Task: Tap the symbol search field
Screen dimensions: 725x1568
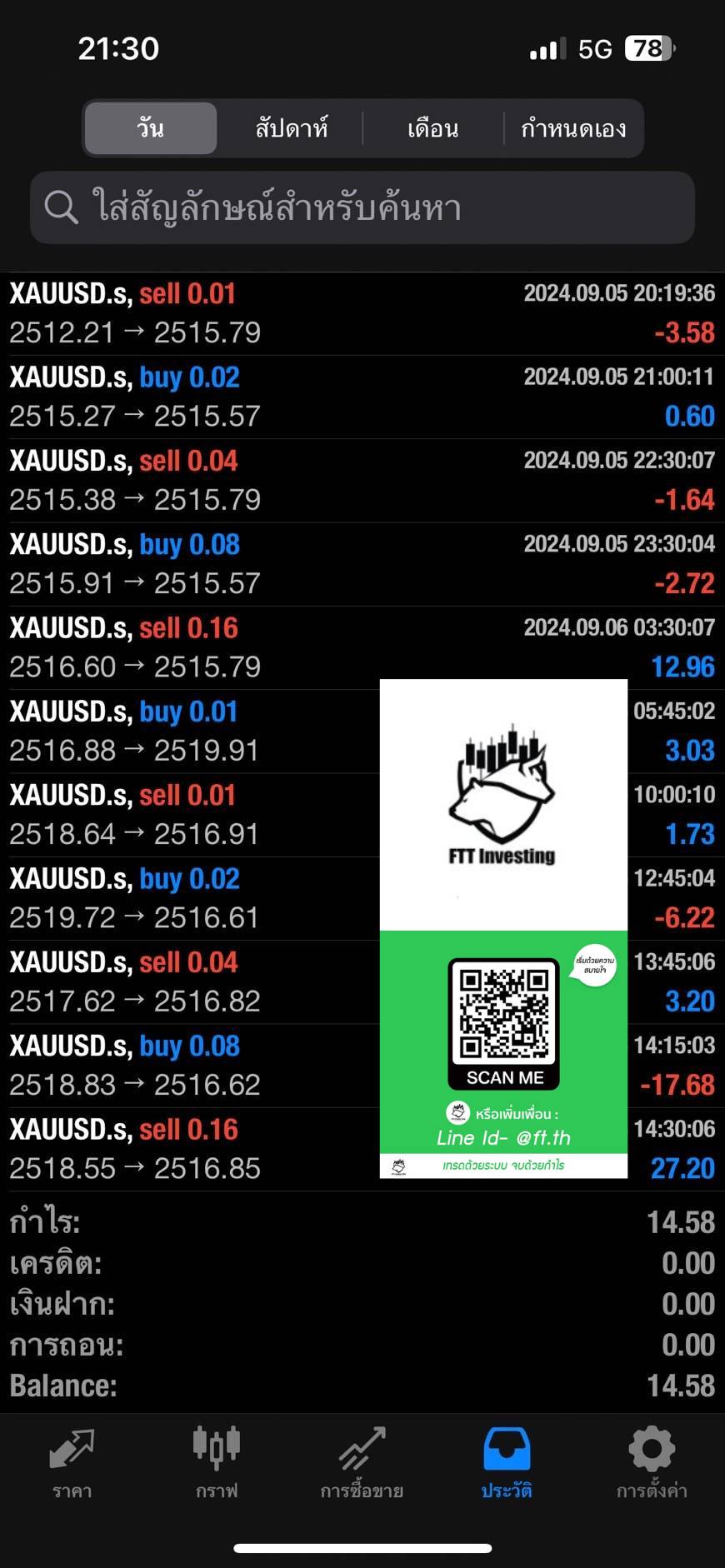Action: click(x=362, y=207)
